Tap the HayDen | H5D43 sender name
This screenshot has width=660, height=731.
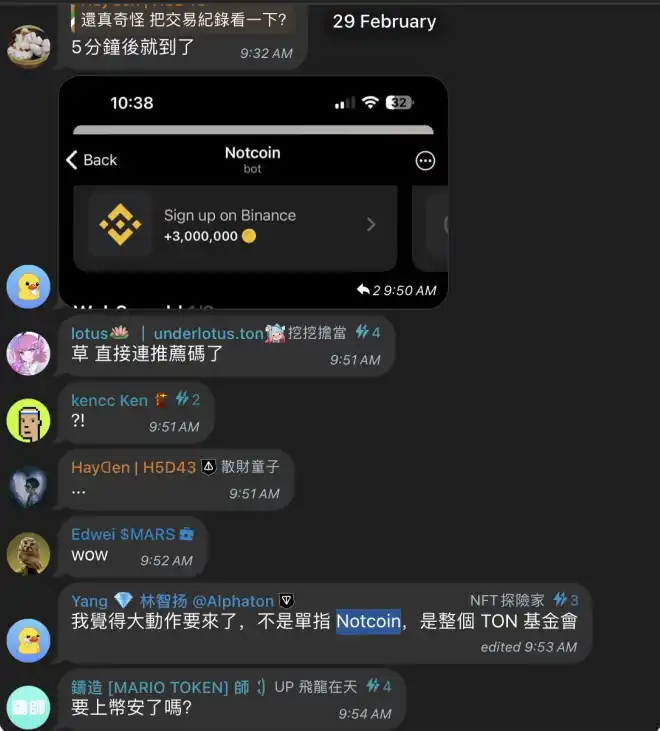pyautogui.click(x=132, y=467)
